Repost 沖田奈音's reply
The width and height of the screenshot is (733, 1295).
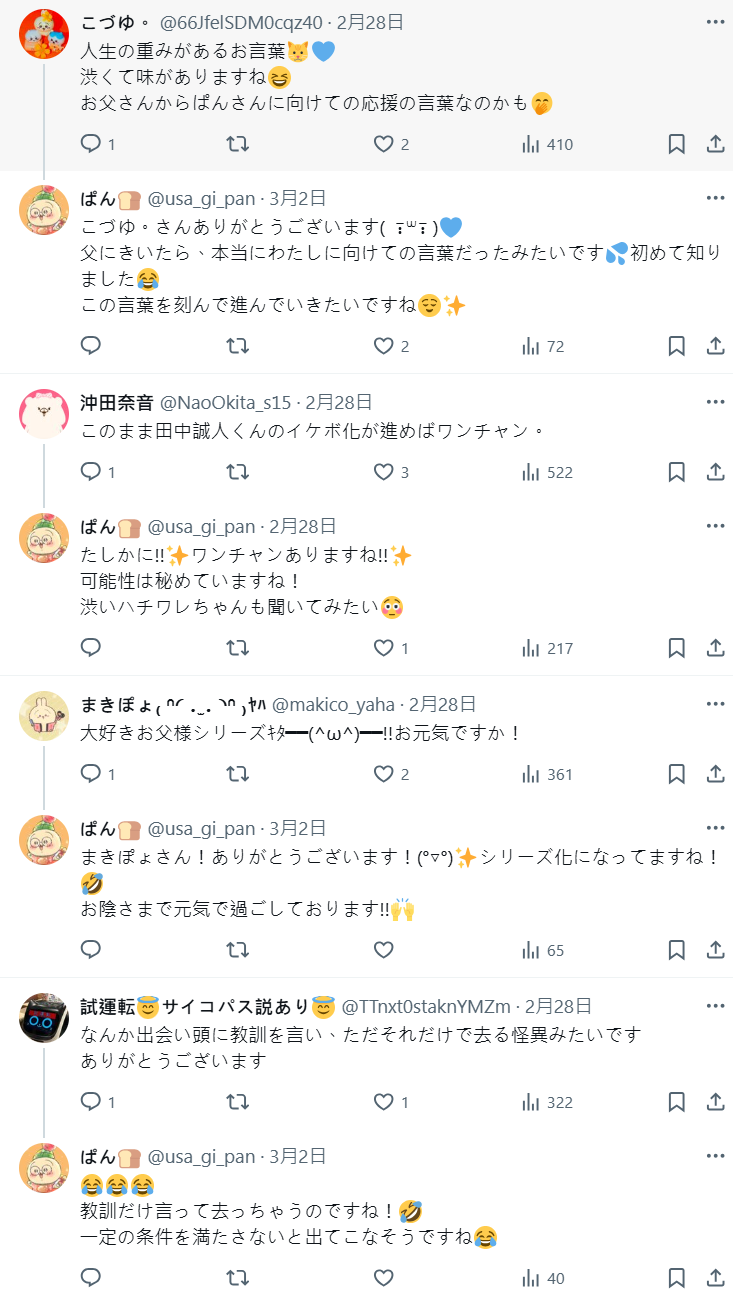[x=238, y=472]
